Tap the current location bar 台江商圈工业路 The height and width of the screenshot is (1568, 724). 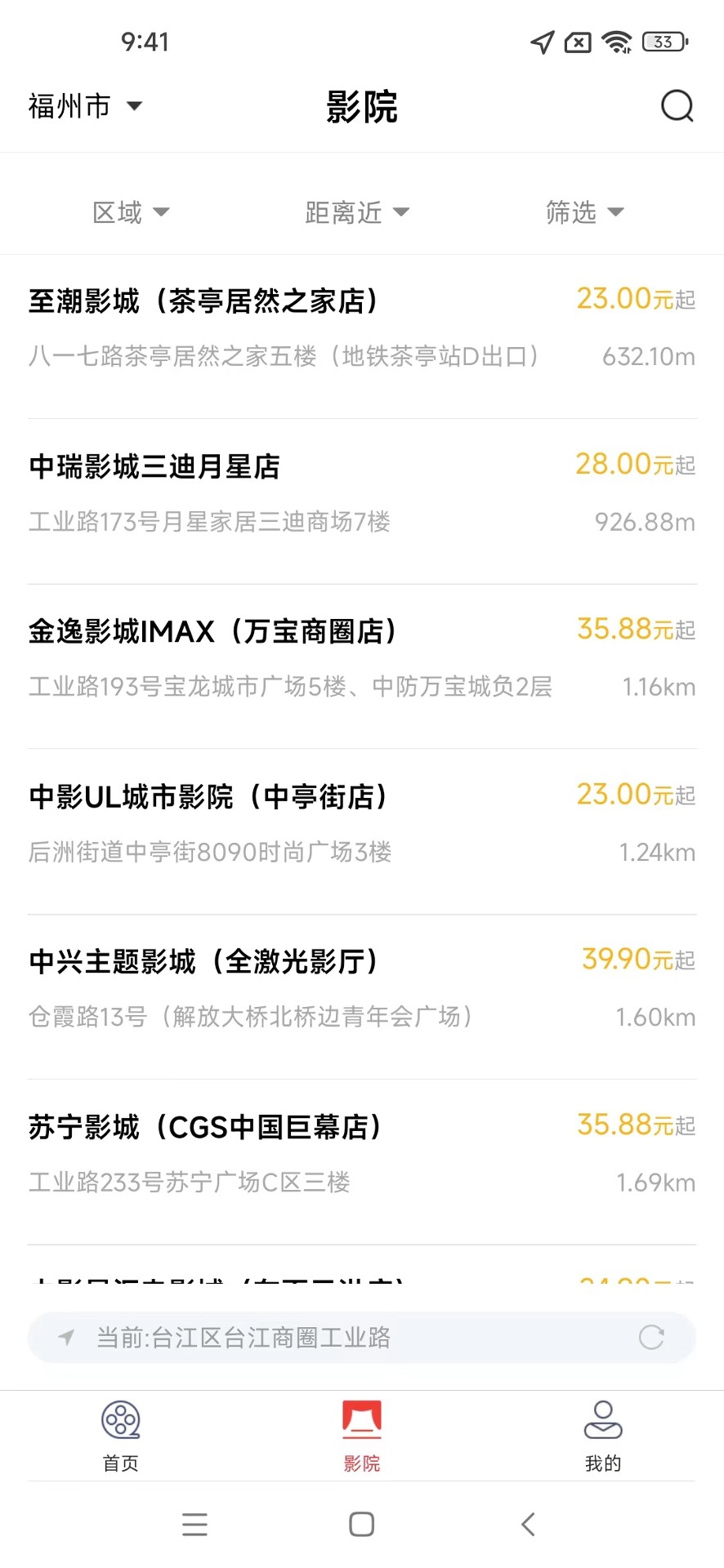coord(362,1338)
